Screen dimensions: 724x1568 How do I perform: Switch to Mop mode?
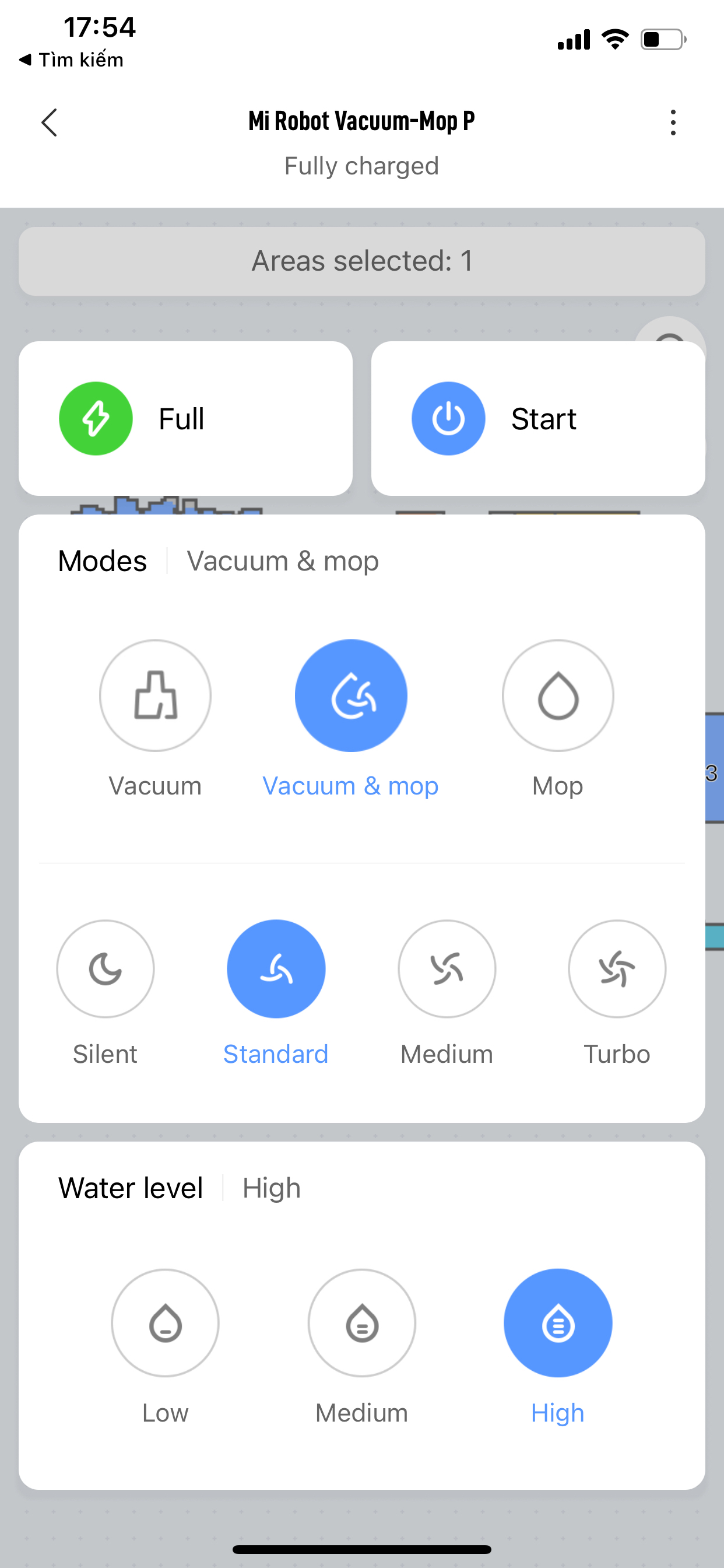pyautogui.click(x=557, y=695)
